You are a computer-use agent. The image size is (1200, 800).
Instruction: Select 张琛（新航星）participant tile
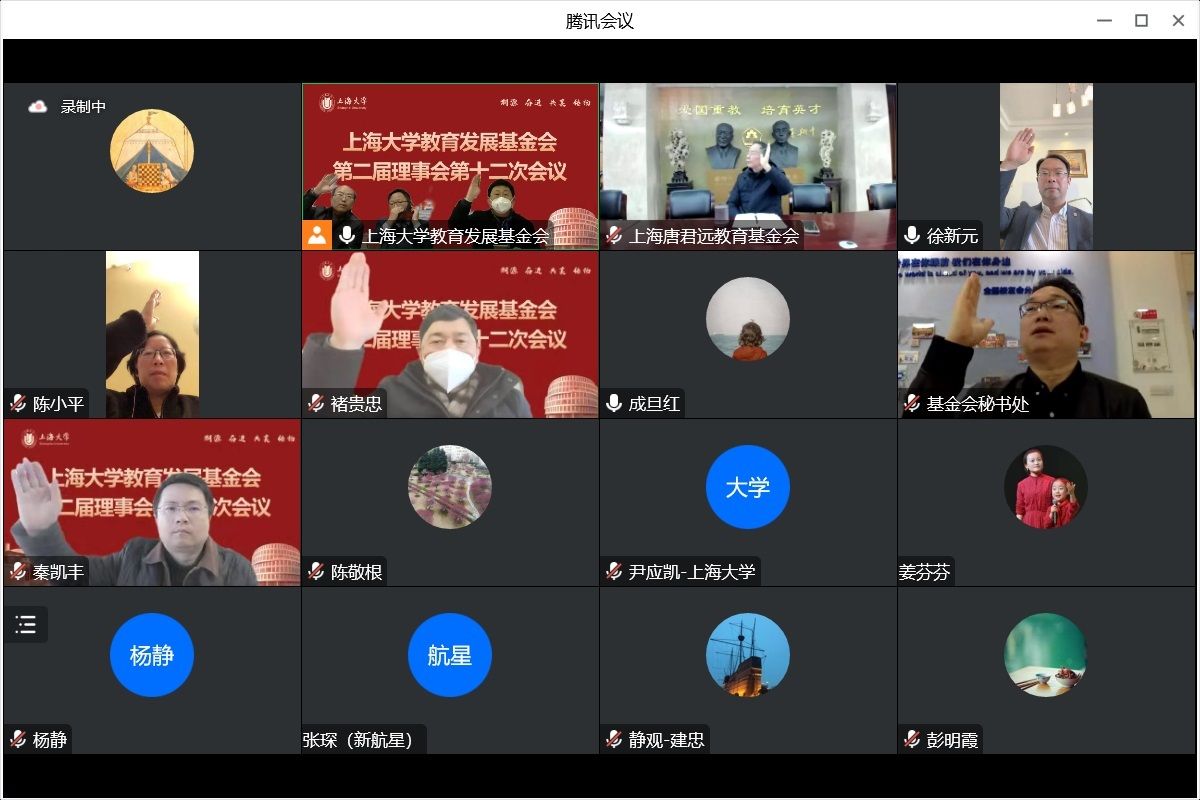pyautogui.click(x=450, y=670)
